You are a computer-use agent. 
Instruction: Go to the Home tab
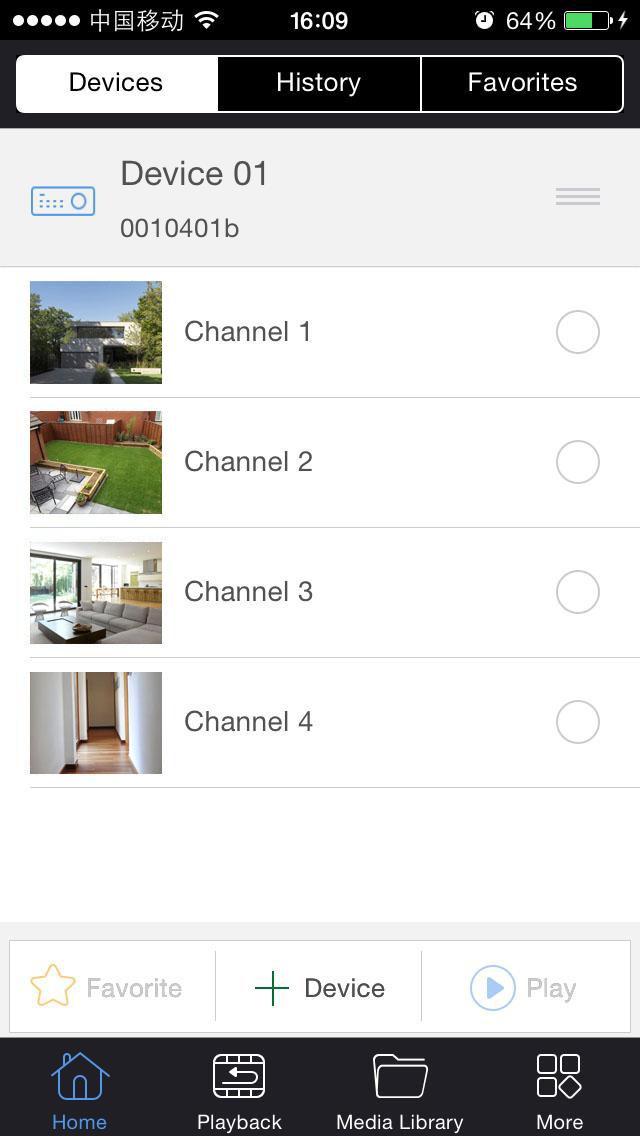80,1090
